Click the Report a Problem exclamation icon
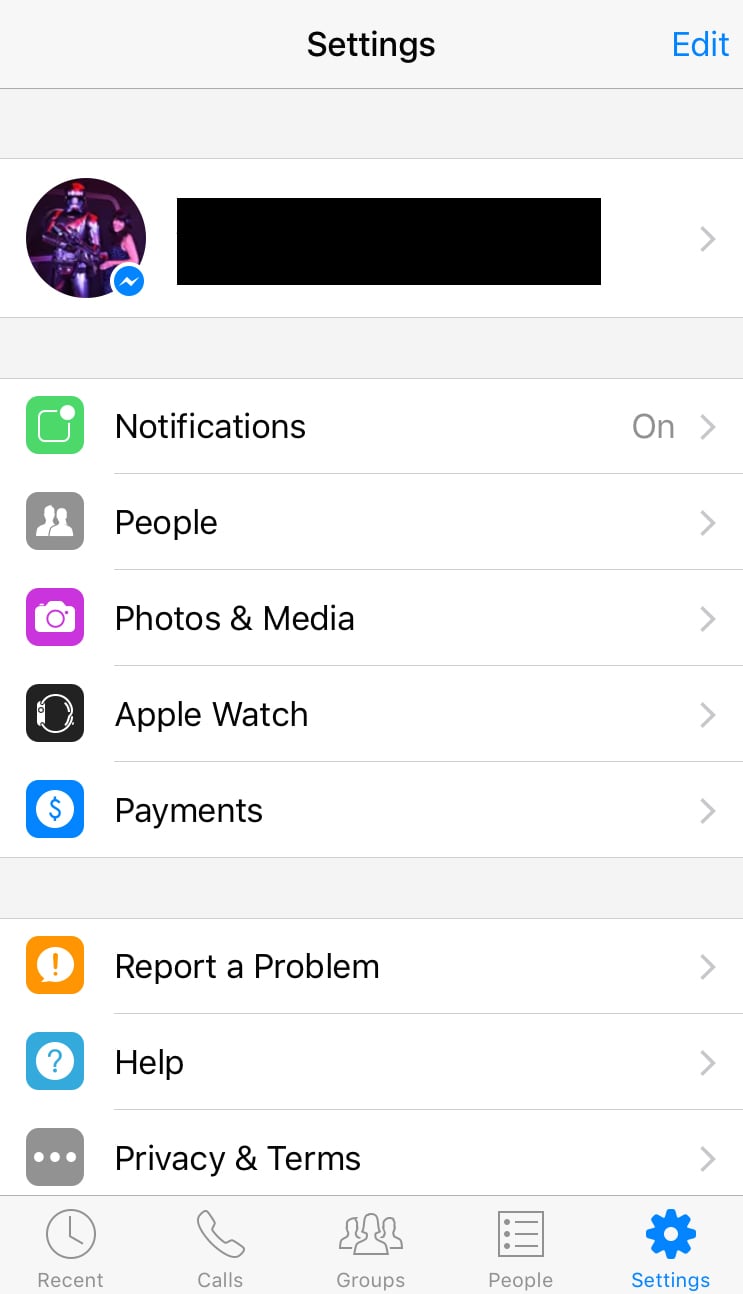The height and width of the screenshot is (1294, 743). pyautogui.click(x=54, y=965)
